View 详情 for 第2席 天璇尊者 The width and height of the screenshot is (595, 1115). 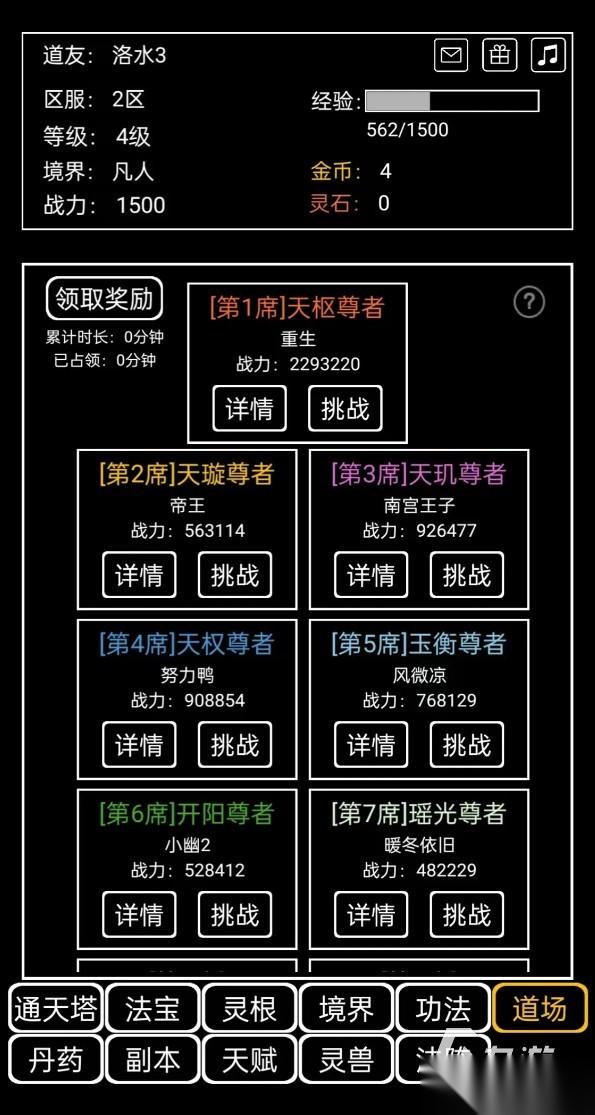tap(139, 575)
